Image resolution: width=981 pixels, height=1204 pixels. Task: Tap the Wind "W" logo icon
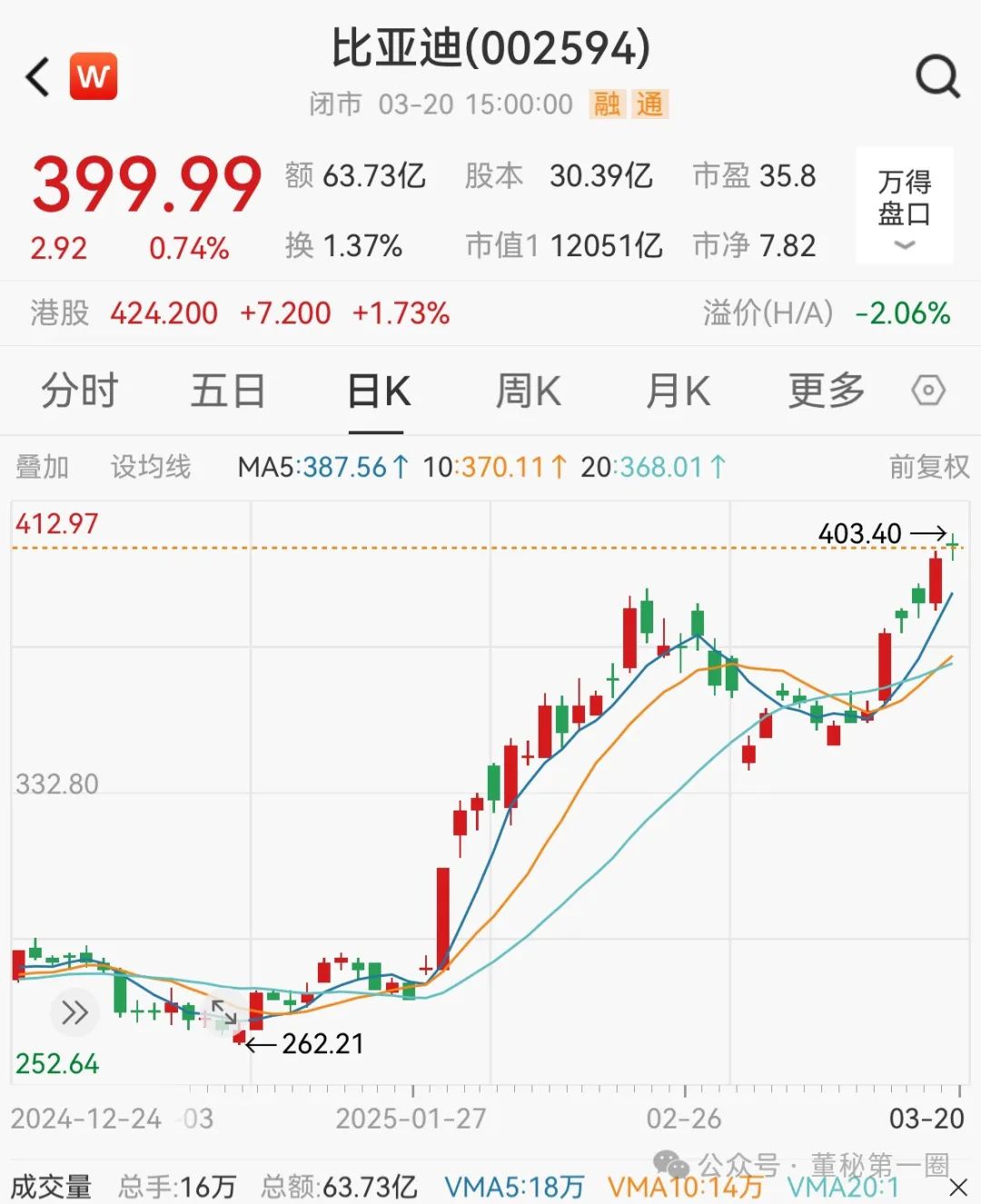pos(95,76)
